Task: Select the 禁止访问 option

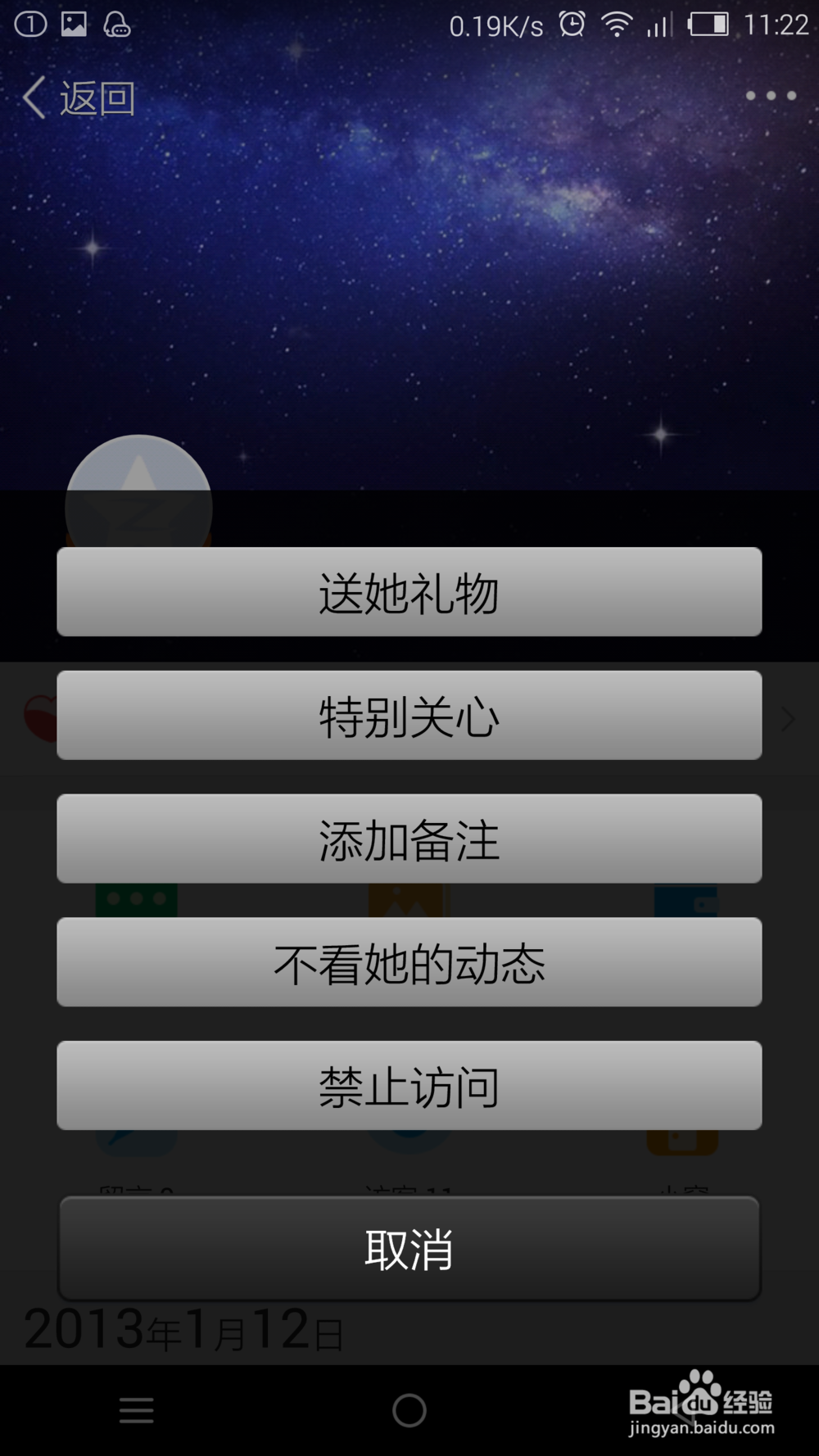Action: click(x=409, y=1086)
